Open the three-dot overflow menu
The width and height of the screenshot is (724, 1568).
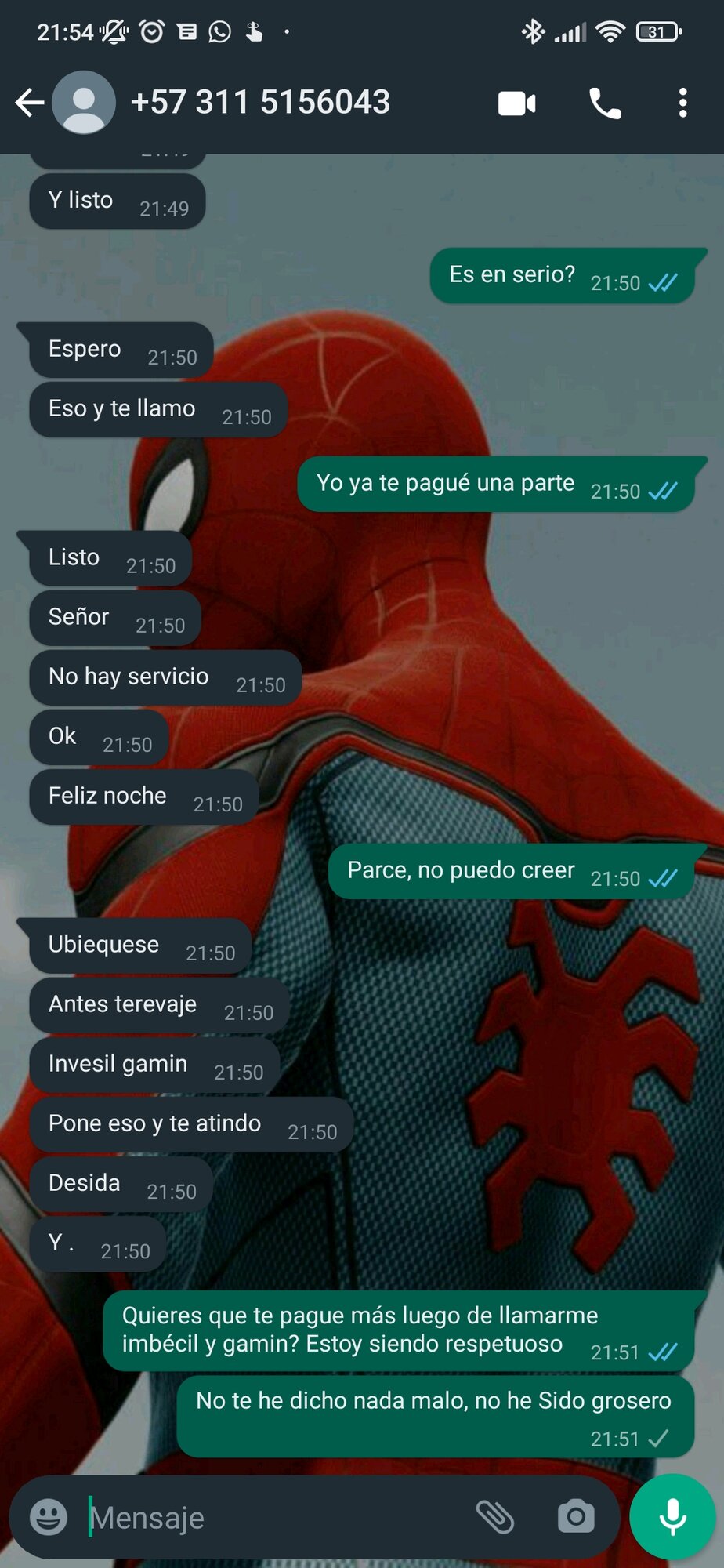click(682, 103)
